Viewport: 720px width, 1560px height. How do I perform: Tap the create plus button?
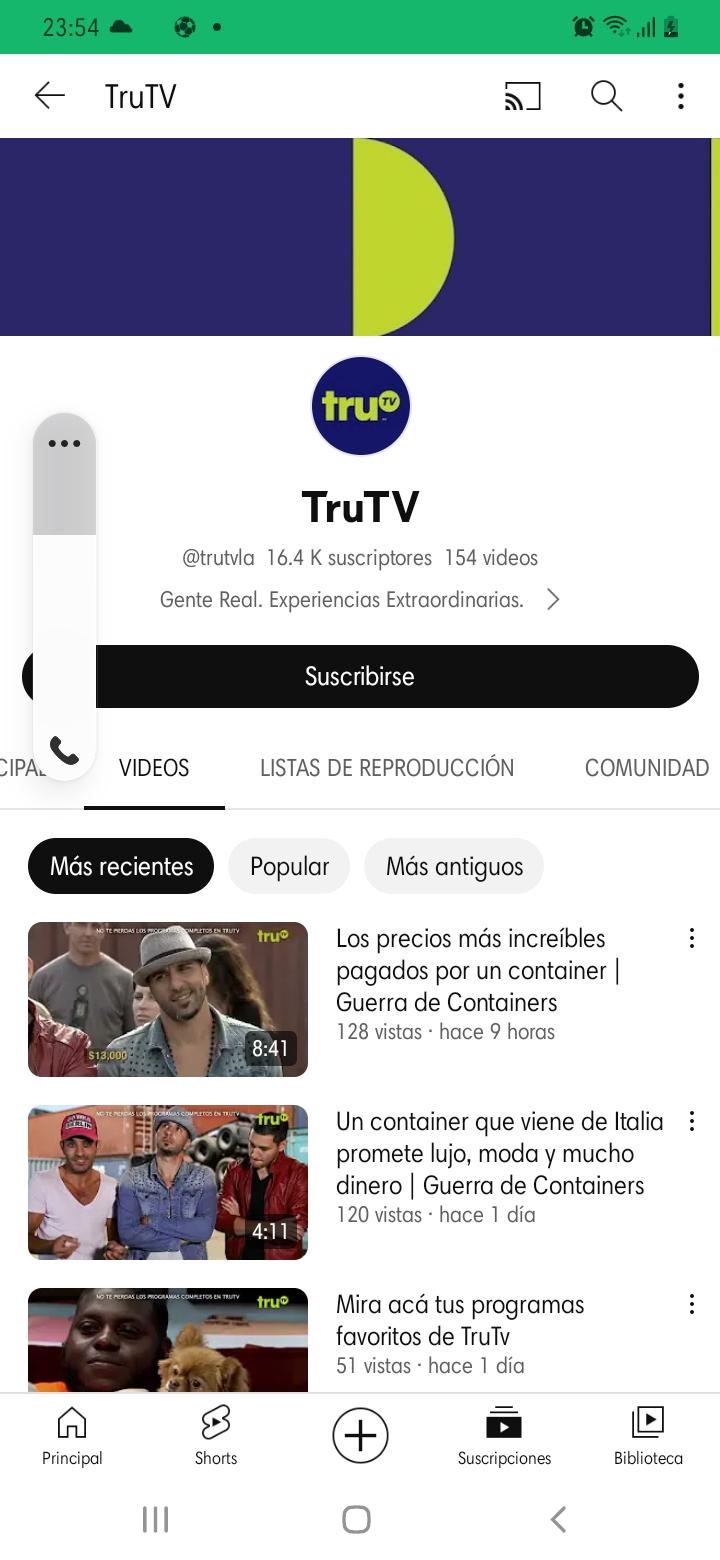[x=360, y=1435]
